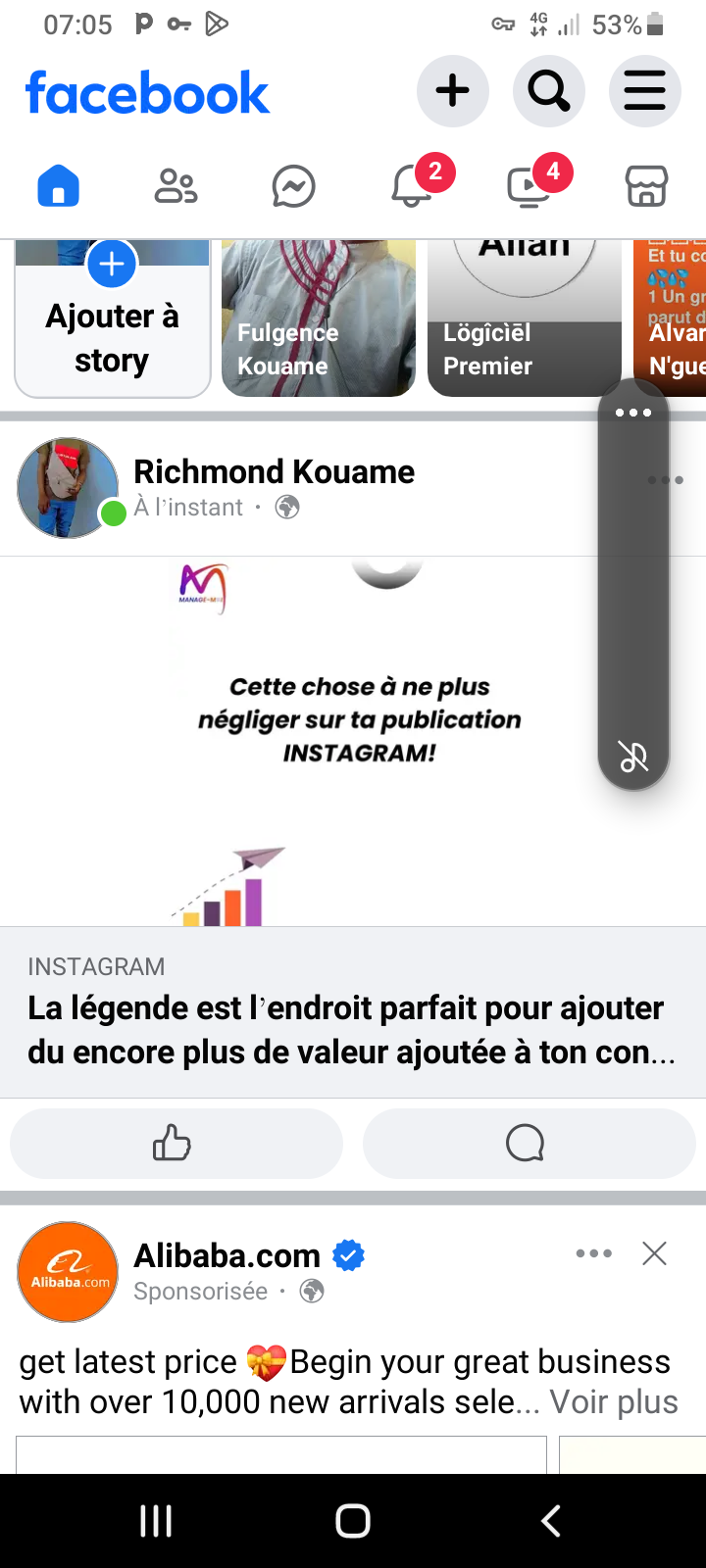The height and width of the screenshot is (1568, 706).
Task: Switch to the Home feed tab
Action: click(x=58, y=185)
